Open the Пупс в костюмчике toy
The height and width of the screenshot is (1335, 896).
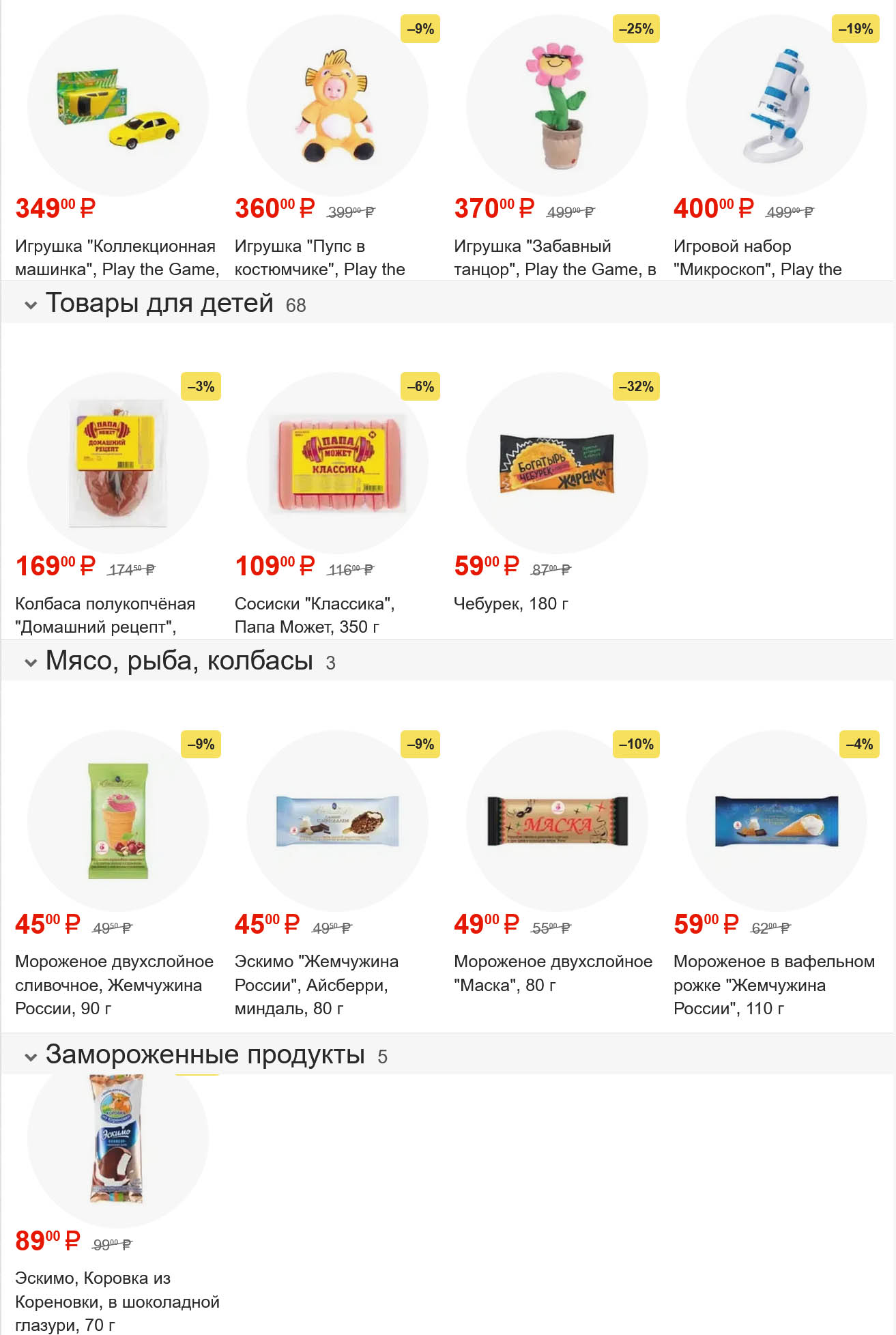(337, 106)
